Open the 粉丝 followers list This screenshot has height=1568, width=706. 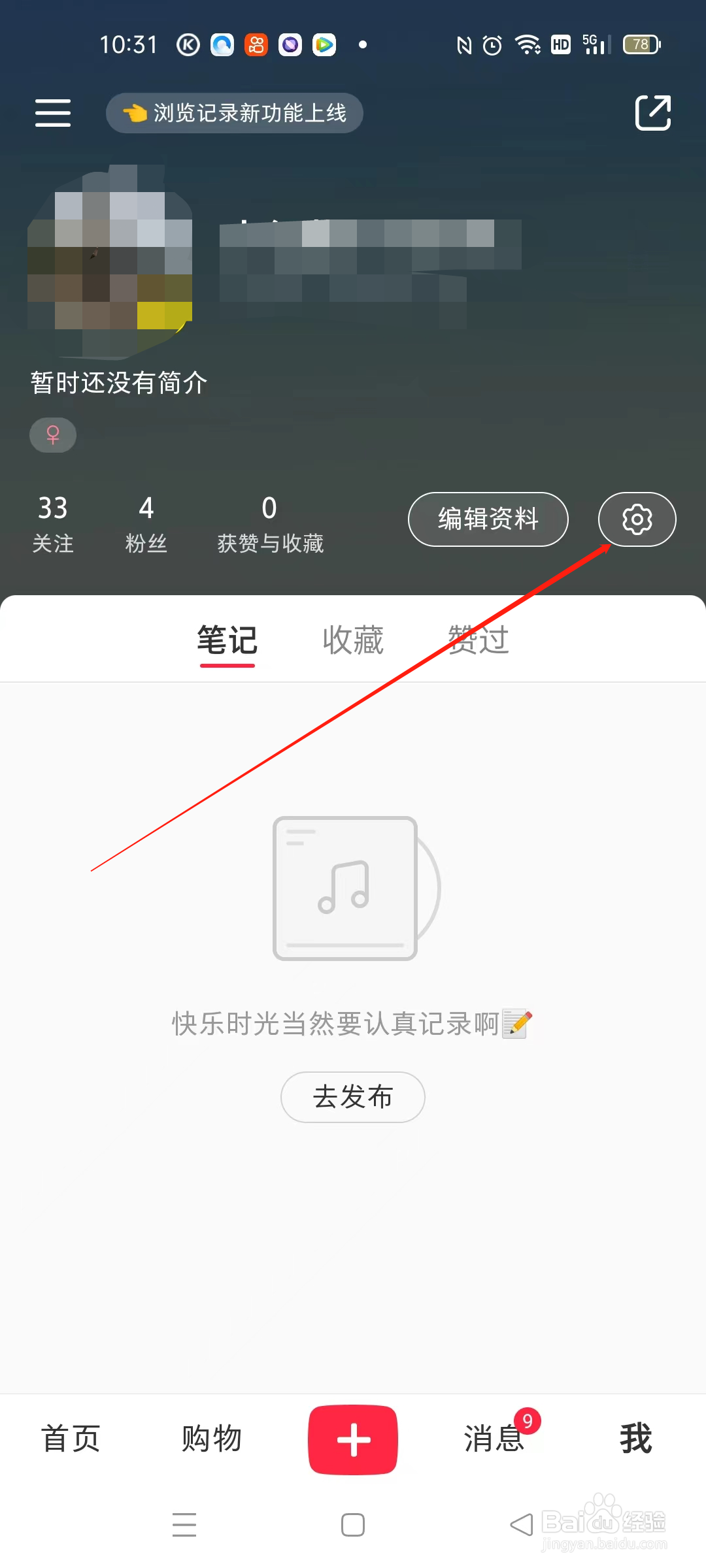pos(146,523)
